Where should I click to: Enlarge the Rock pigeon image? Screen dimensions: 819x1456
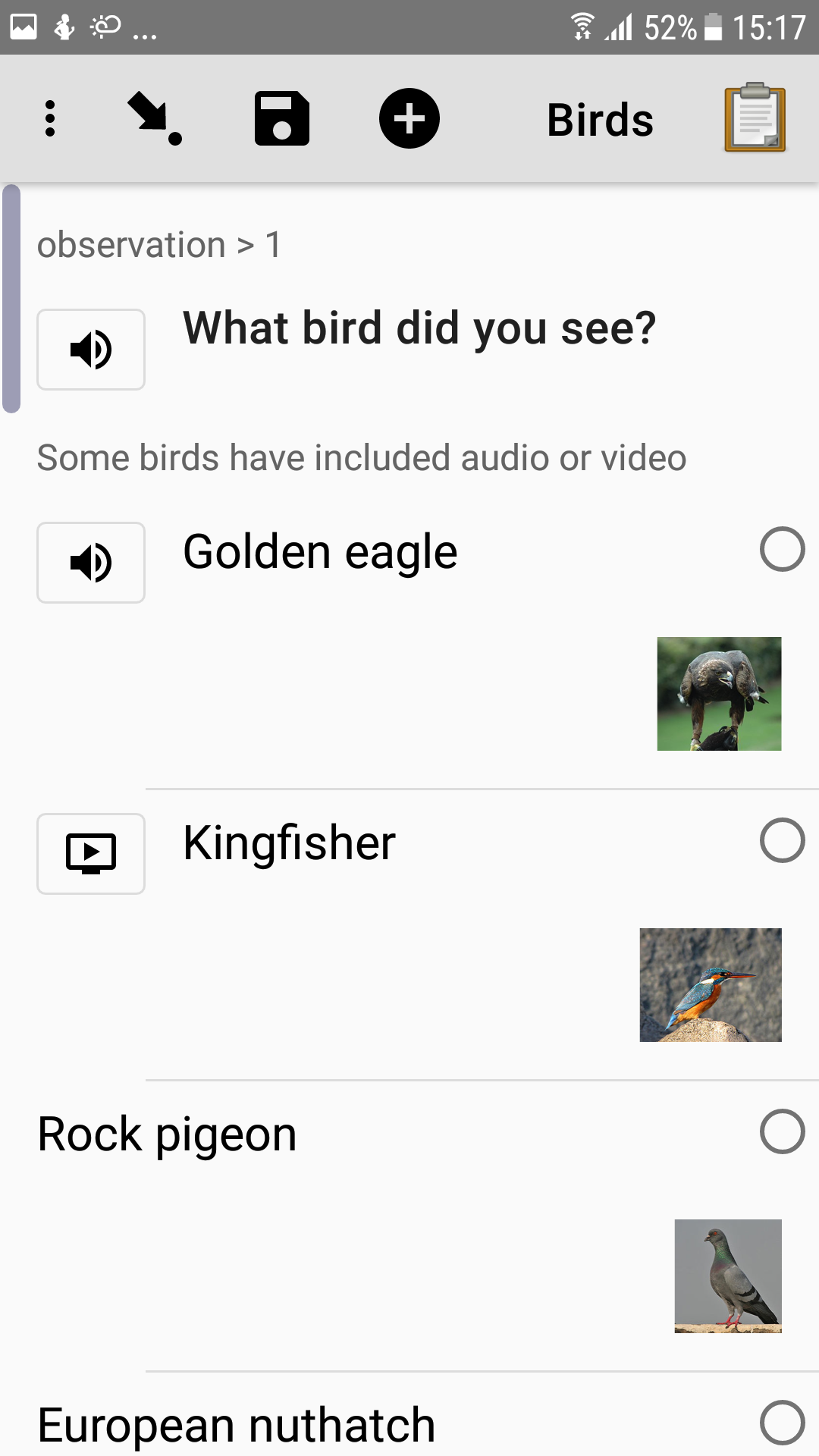pyautogui.click(x=728, y=1276)
